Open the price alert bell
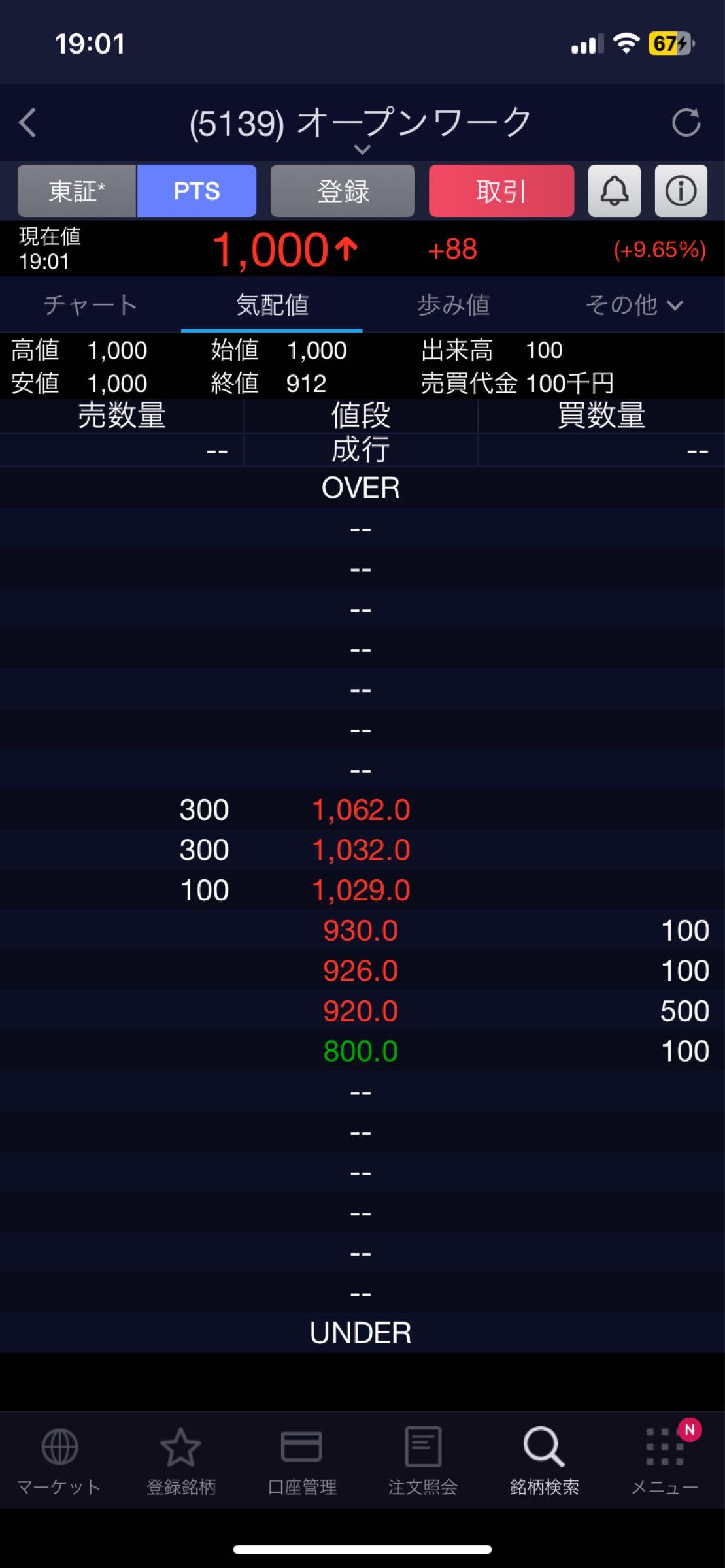725x1568 pixels. point(614,191)
